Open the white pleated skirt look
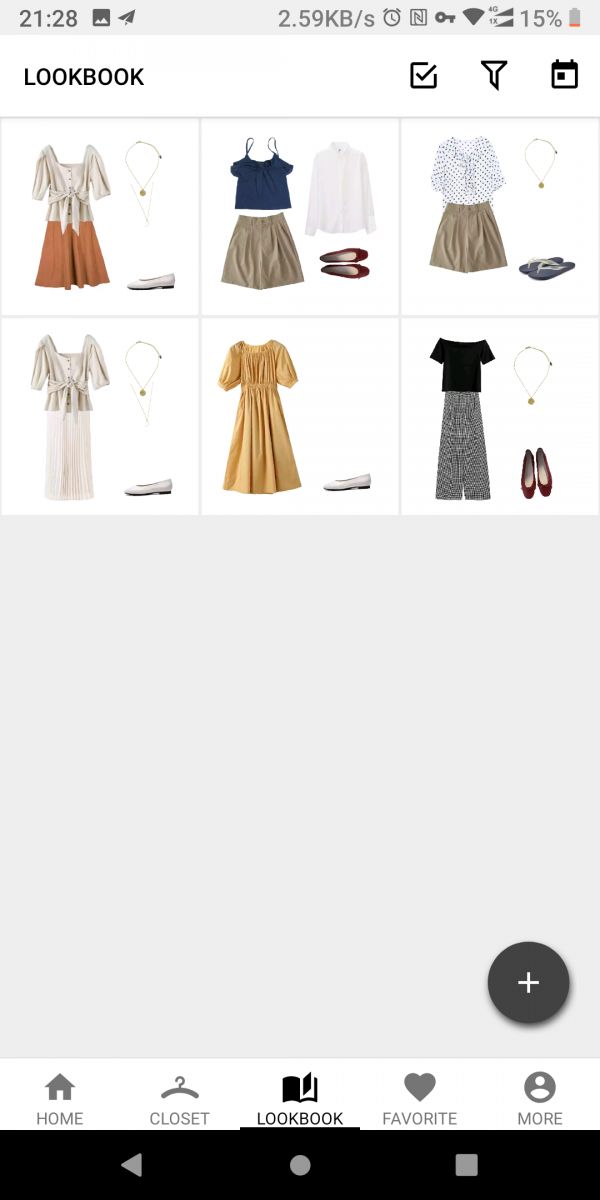The width and height of the screenshot is (600, 1200). (x=100, y=417)
